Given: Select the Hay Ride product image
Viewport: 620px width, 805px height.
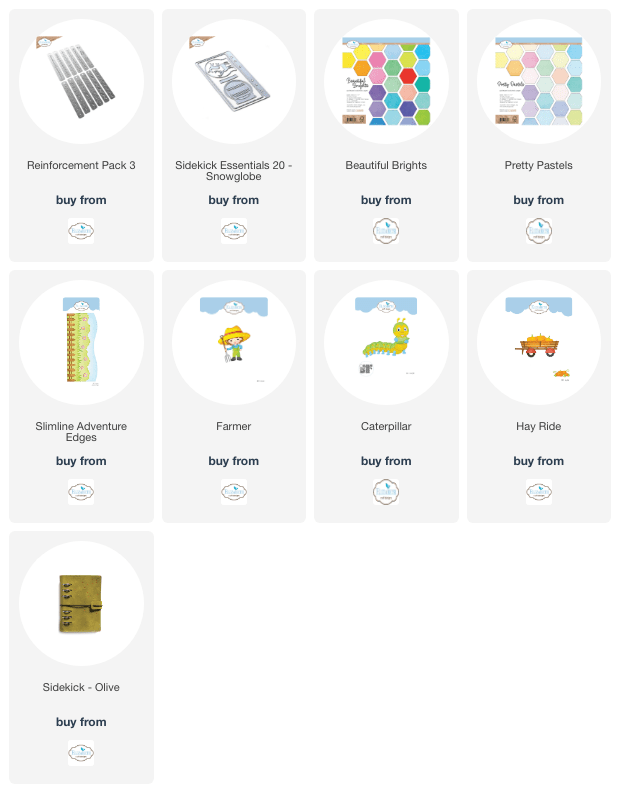Looking at the screenshot, I should point(538,342).
